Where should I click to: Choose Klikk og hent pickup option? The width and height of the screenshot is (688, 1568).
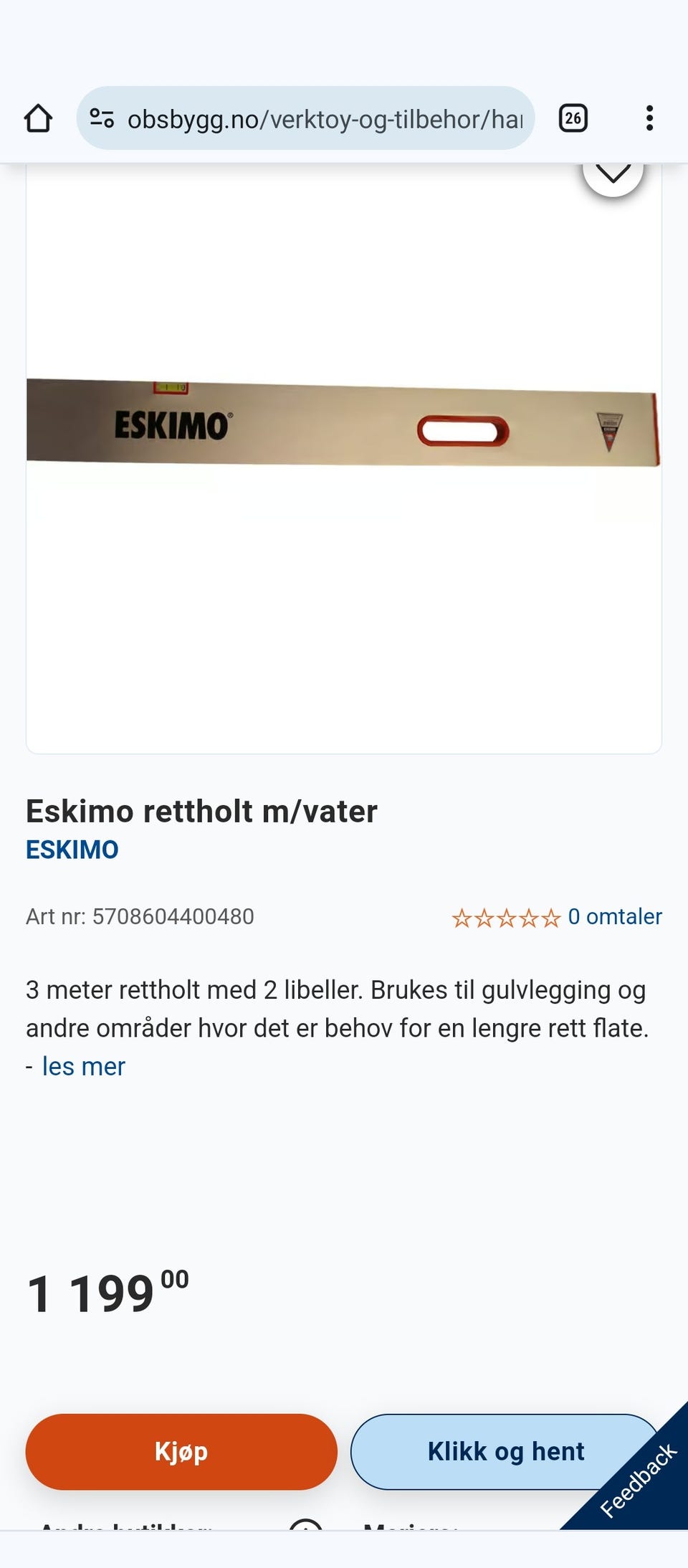coord(505,1451)
